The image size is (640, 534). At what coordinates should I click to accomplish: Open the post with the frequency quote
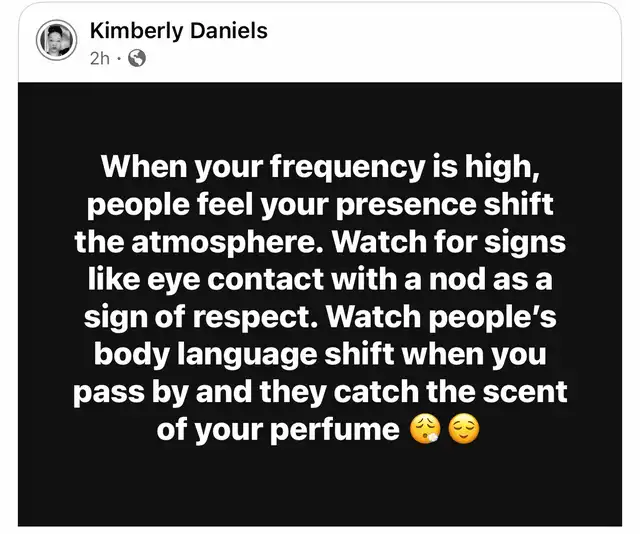click(320, 304)
